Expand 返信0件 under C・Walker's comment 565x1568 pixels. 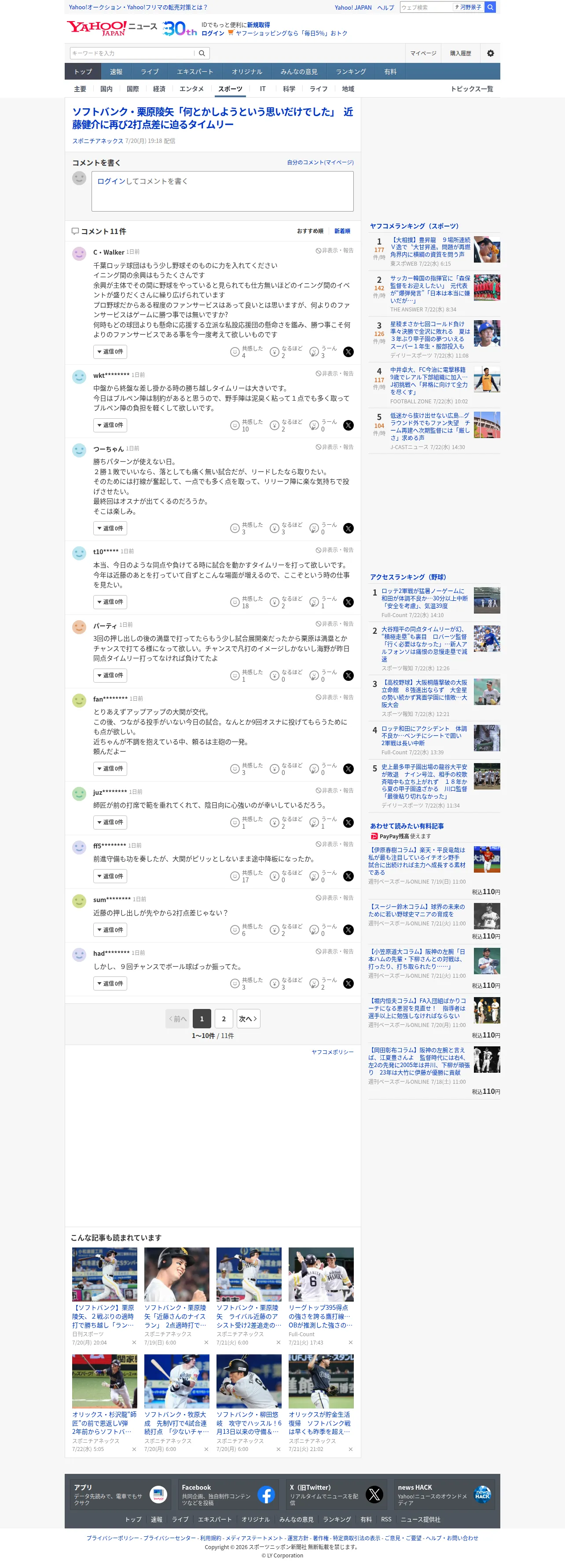click(110, 351)
